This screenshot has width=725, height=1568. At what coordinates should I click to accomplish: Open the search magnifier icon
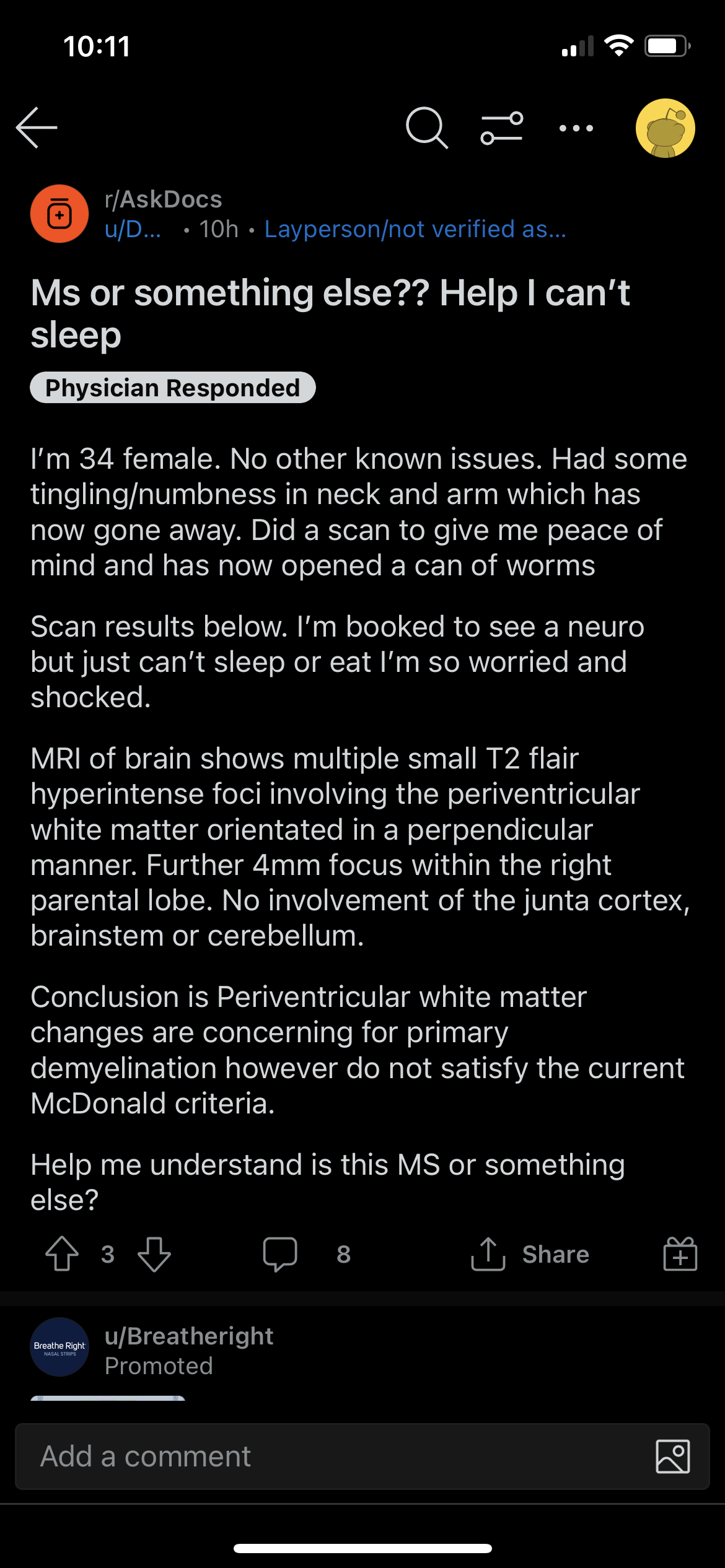click(427, 128)
